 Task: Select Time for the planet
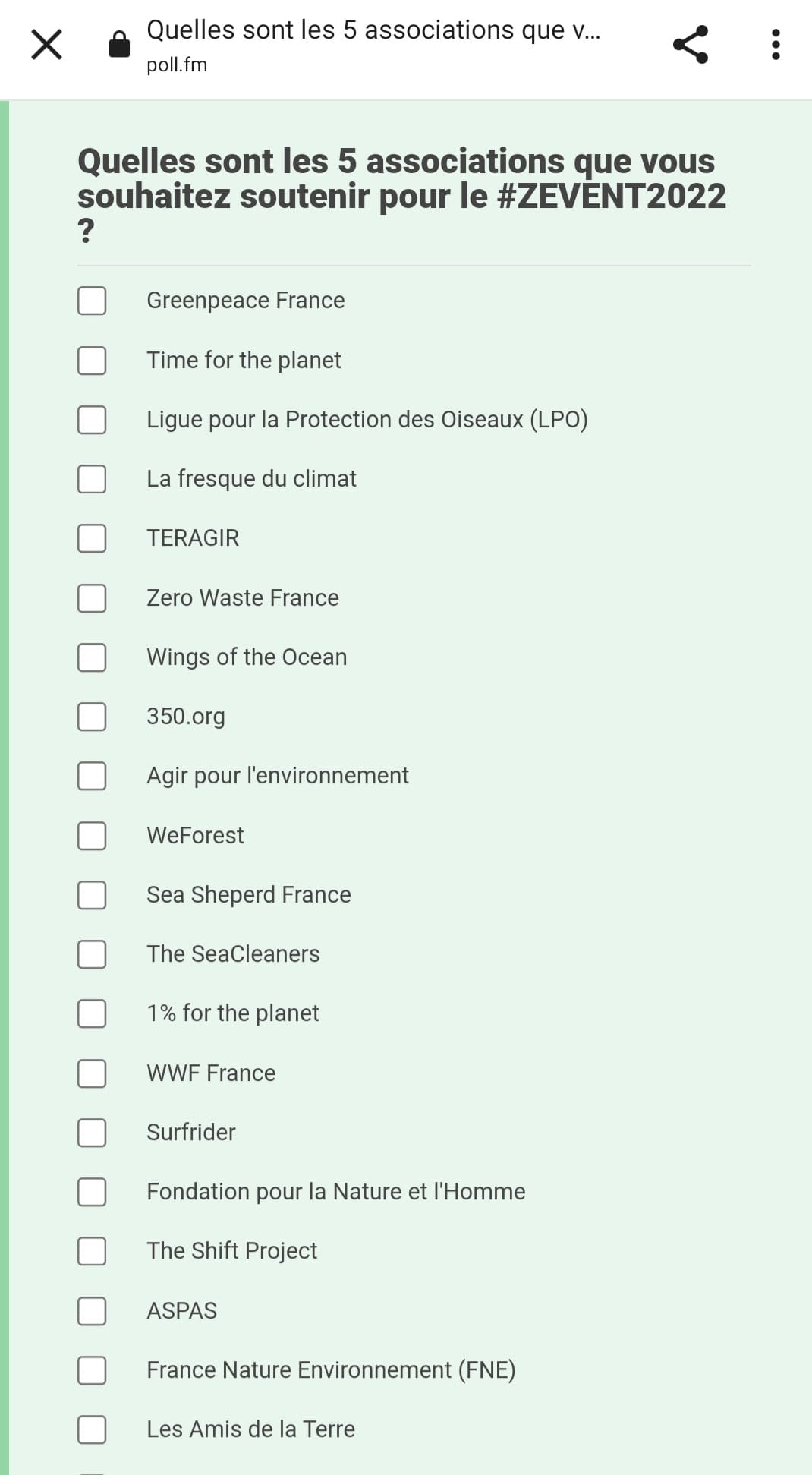coord(91,360)
